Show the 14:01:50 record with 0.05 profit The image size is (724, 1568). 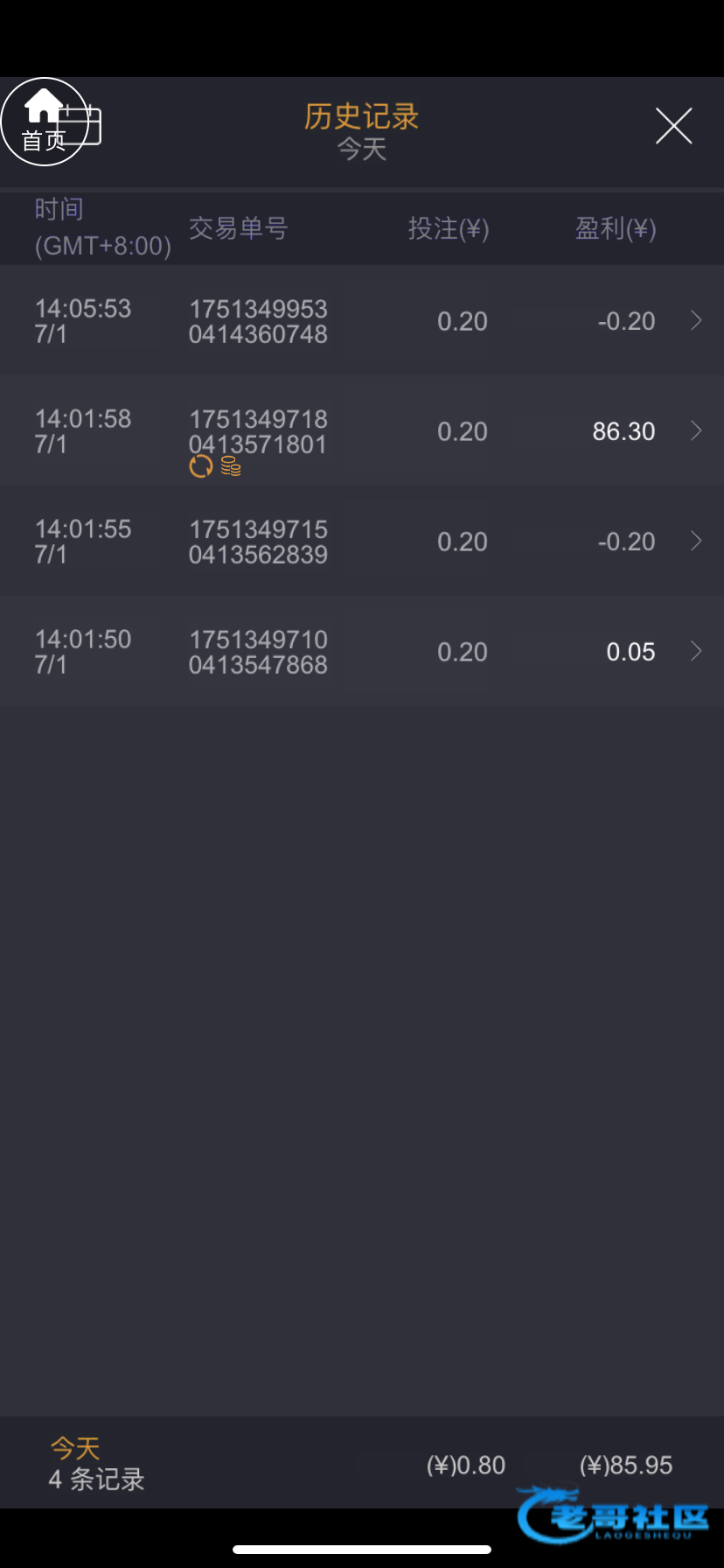[x=362, y=652]
